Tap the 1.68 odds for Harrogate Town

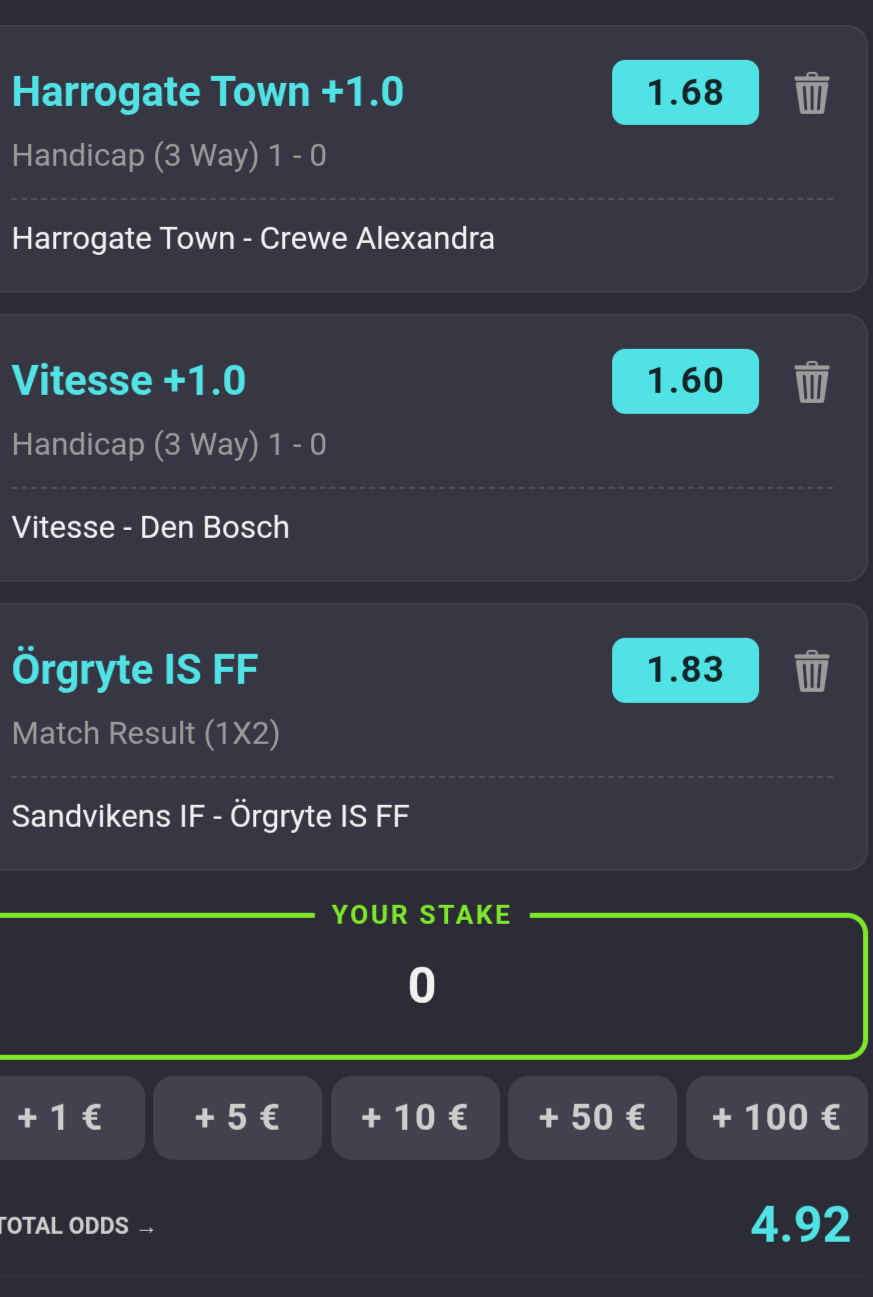(685, 93)
